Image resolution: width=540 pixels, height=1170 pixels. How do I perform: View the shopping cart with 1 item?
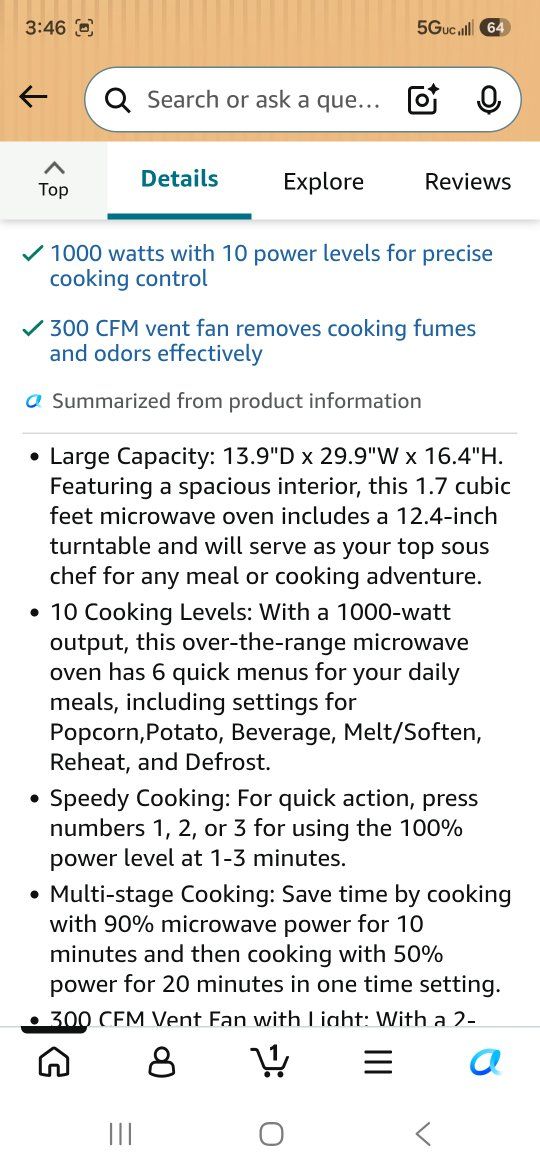pyautogui.click(x=270, y=1060)
